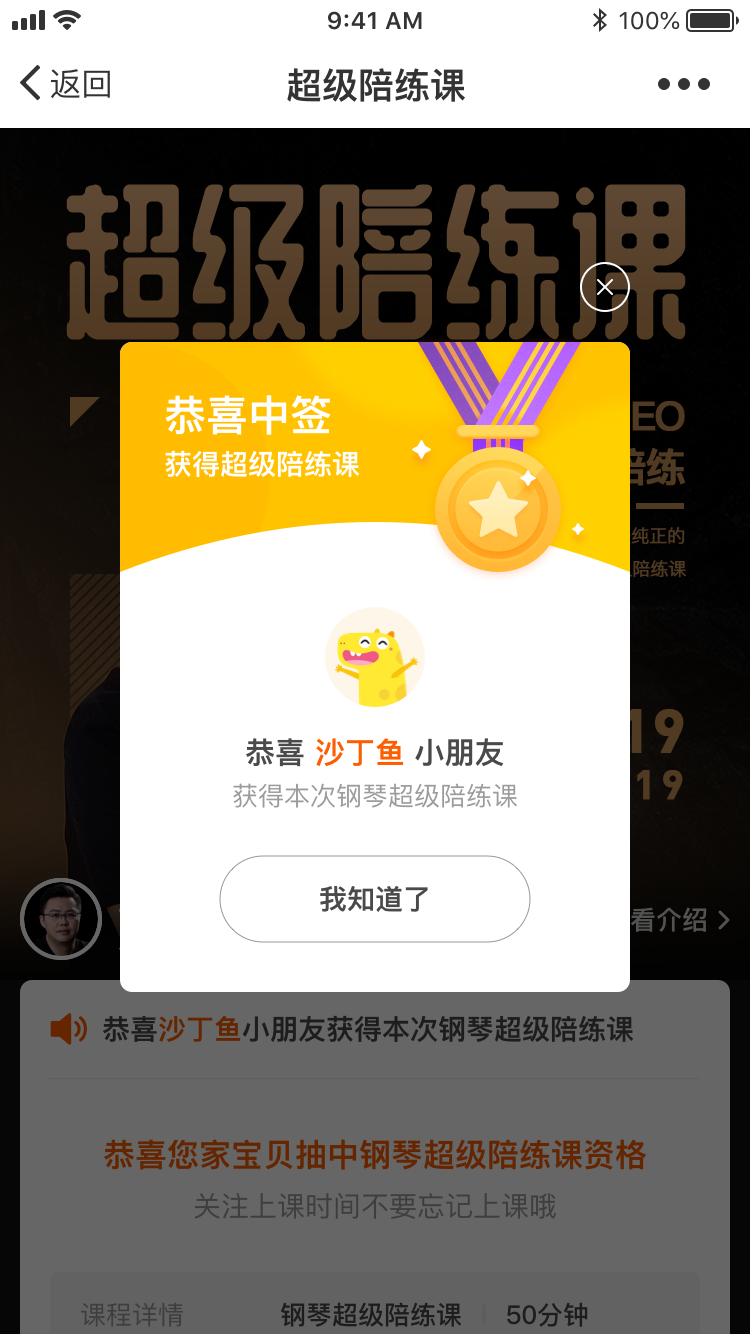Open the three-dot overflow menu
The width and height of the screenshot is (750, 1334).
684,84
